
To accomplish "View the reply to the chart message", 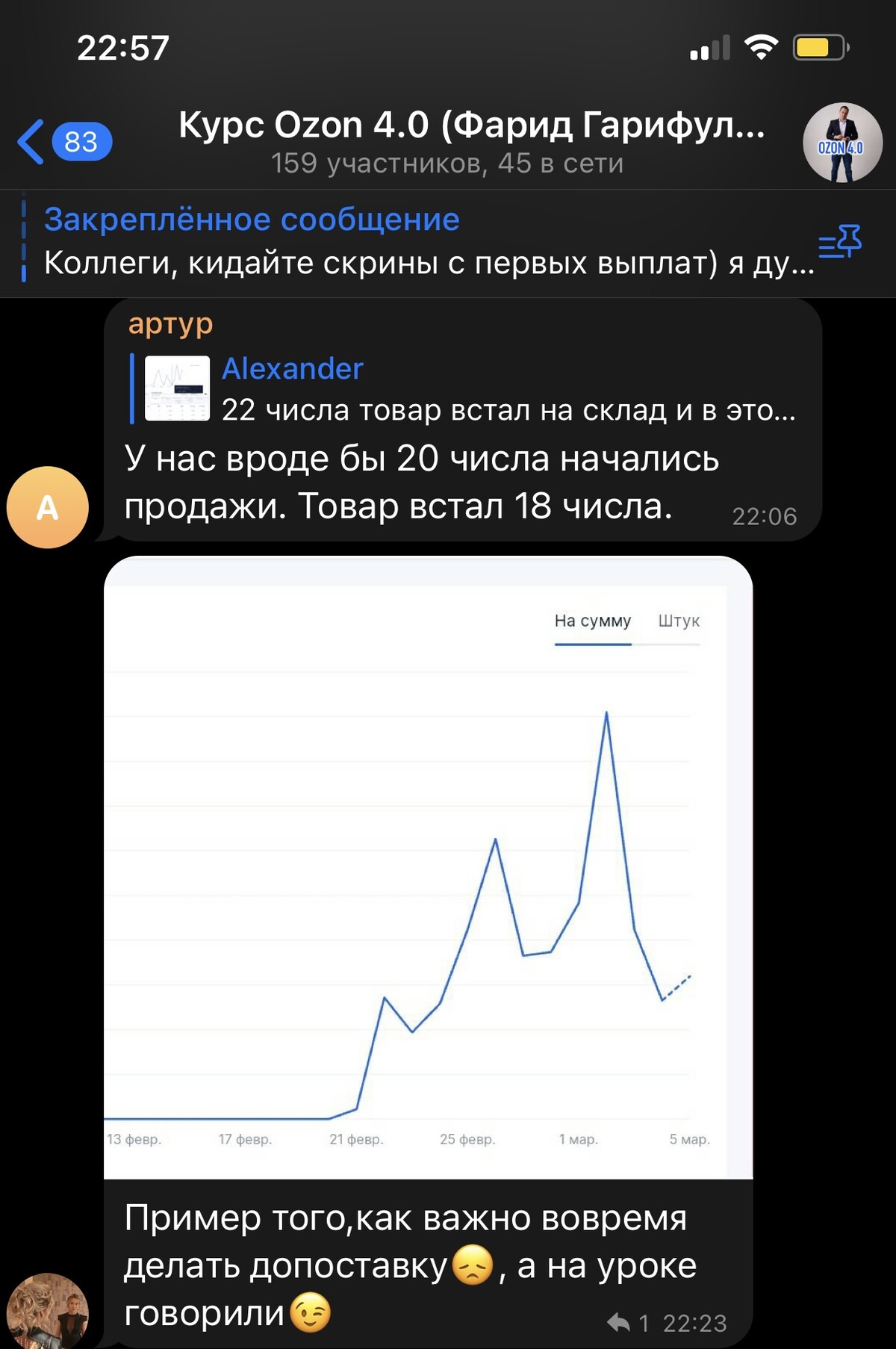I will [x=627, y=1323].
